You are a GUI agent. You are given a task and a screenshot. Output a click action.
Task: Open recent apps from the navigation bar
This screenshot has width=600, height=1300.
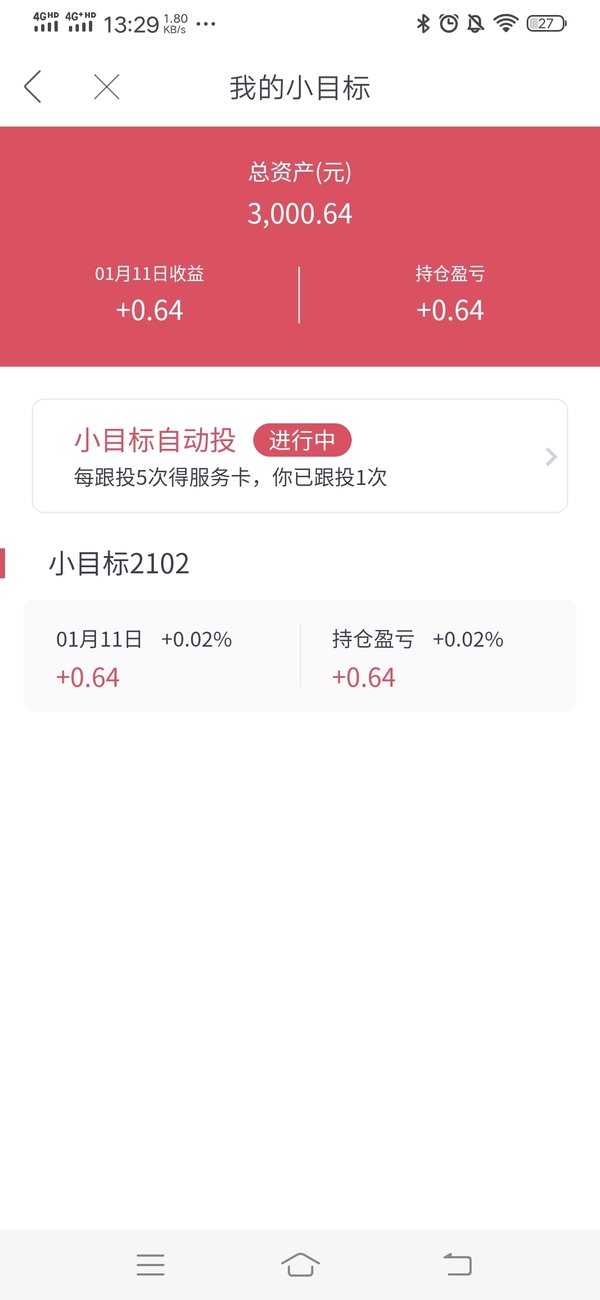(150, 1265)
